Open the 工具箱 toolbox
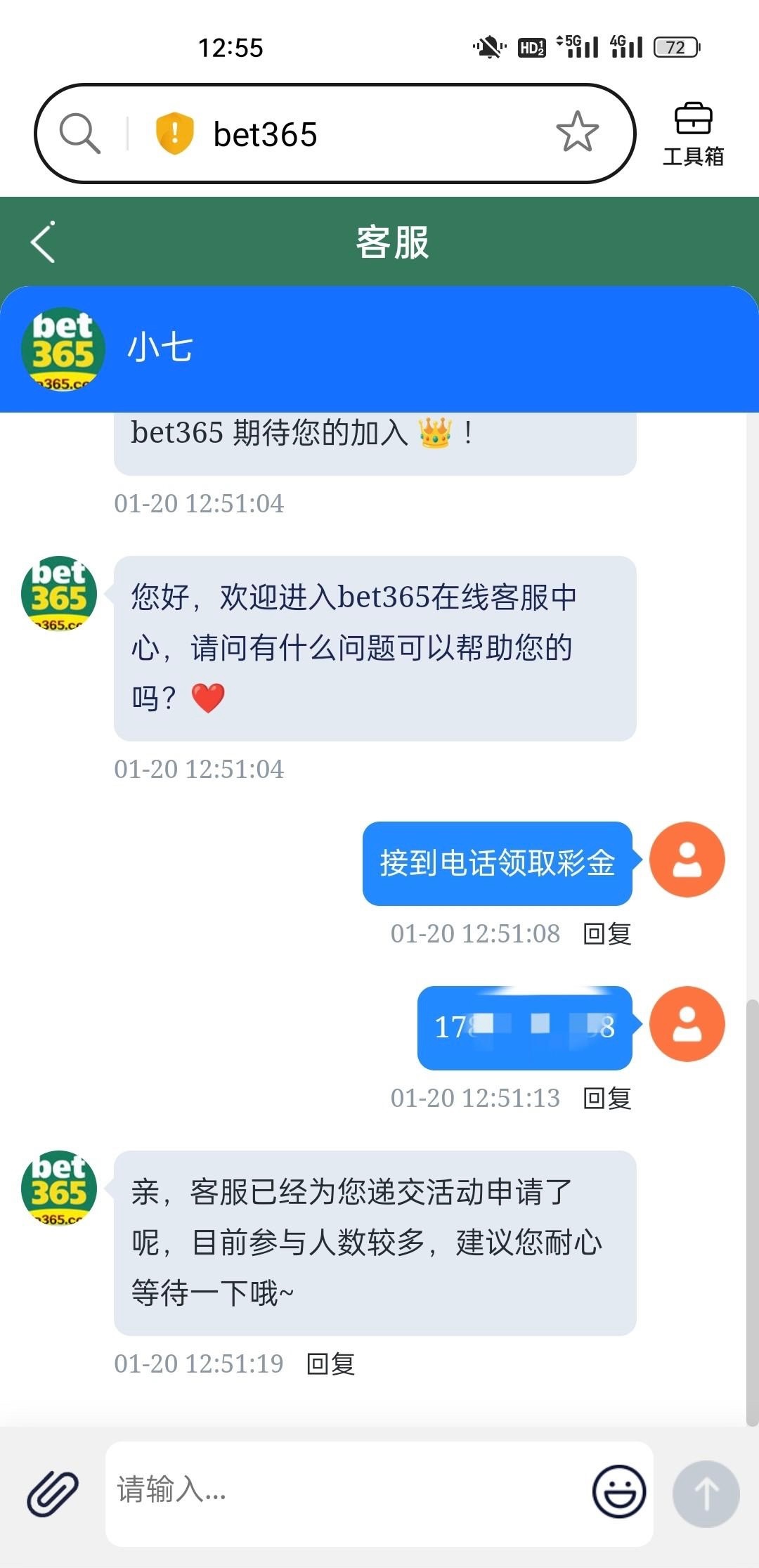Image resolution: width=759 pixels, height=1568 pixels. tap(693, 134)
